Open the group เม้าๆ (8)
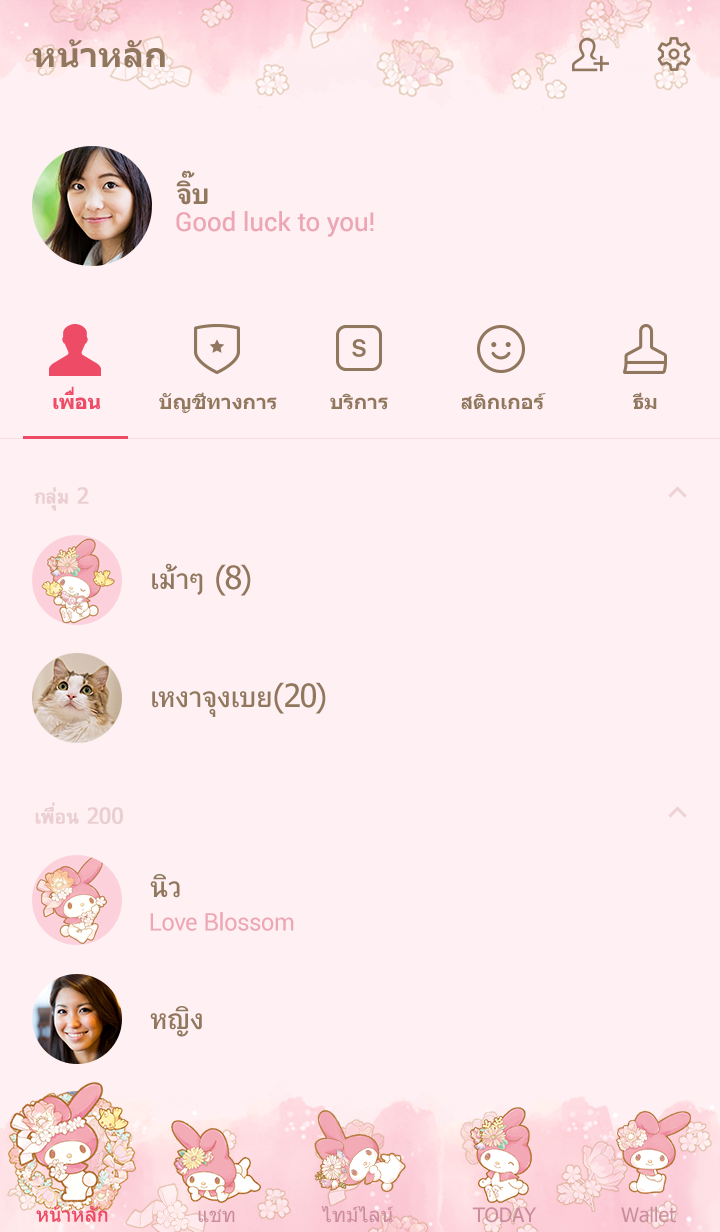Screen dimensions: 720x1232 point(200,580)
